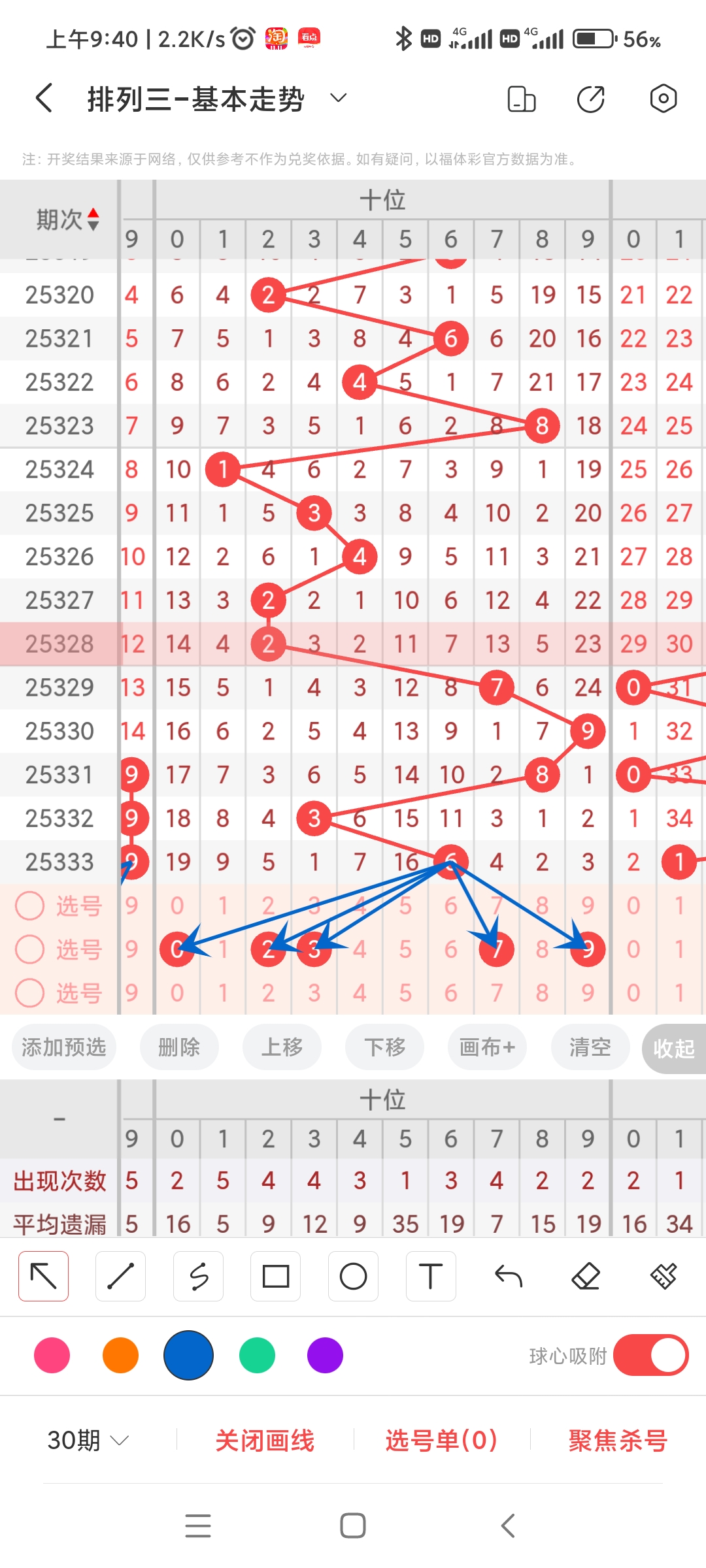The height and width of the screenshot is (1568, 706).
Task: Select the circle drawing tool
Action: coord(353,1275)
